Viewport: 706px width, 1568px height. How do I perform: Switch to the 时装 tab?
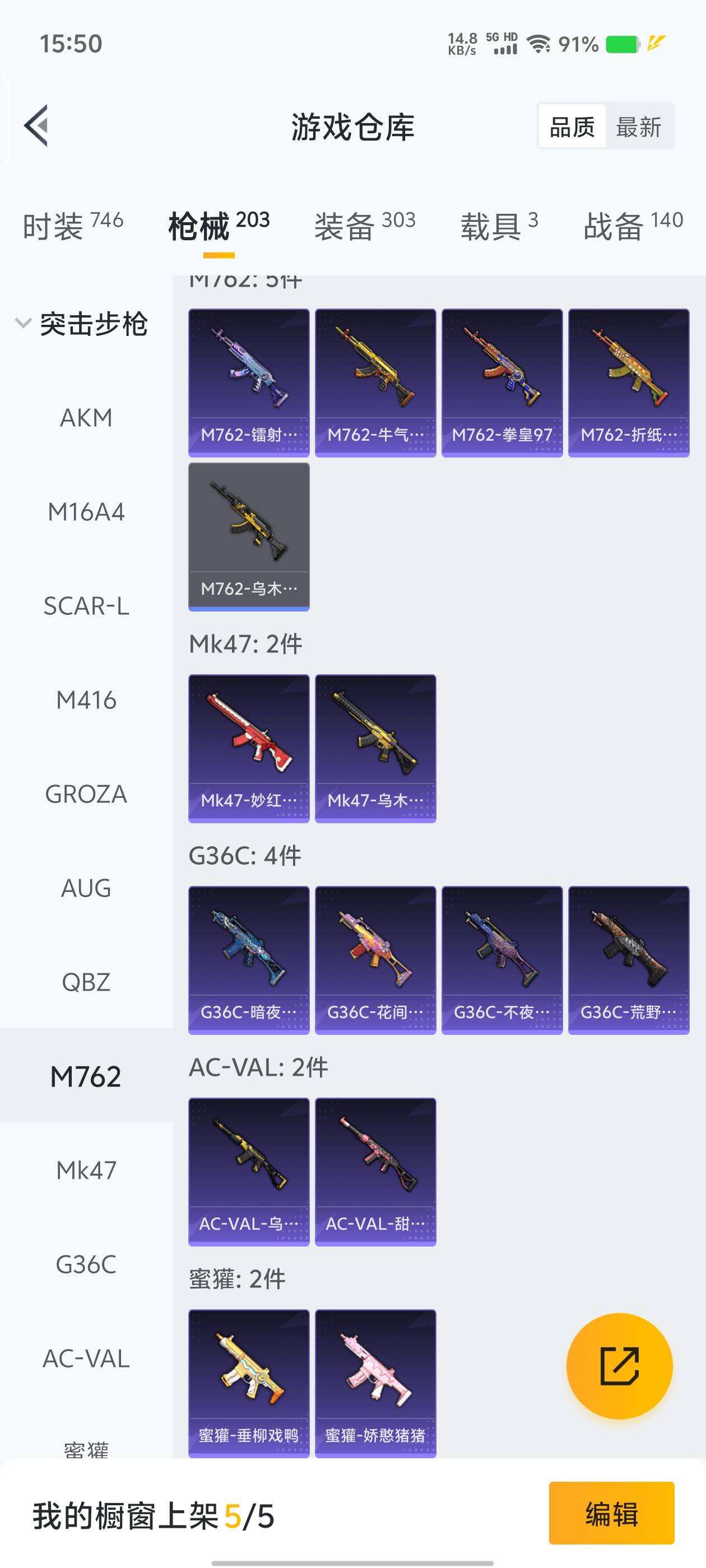[x=72, y=226]
